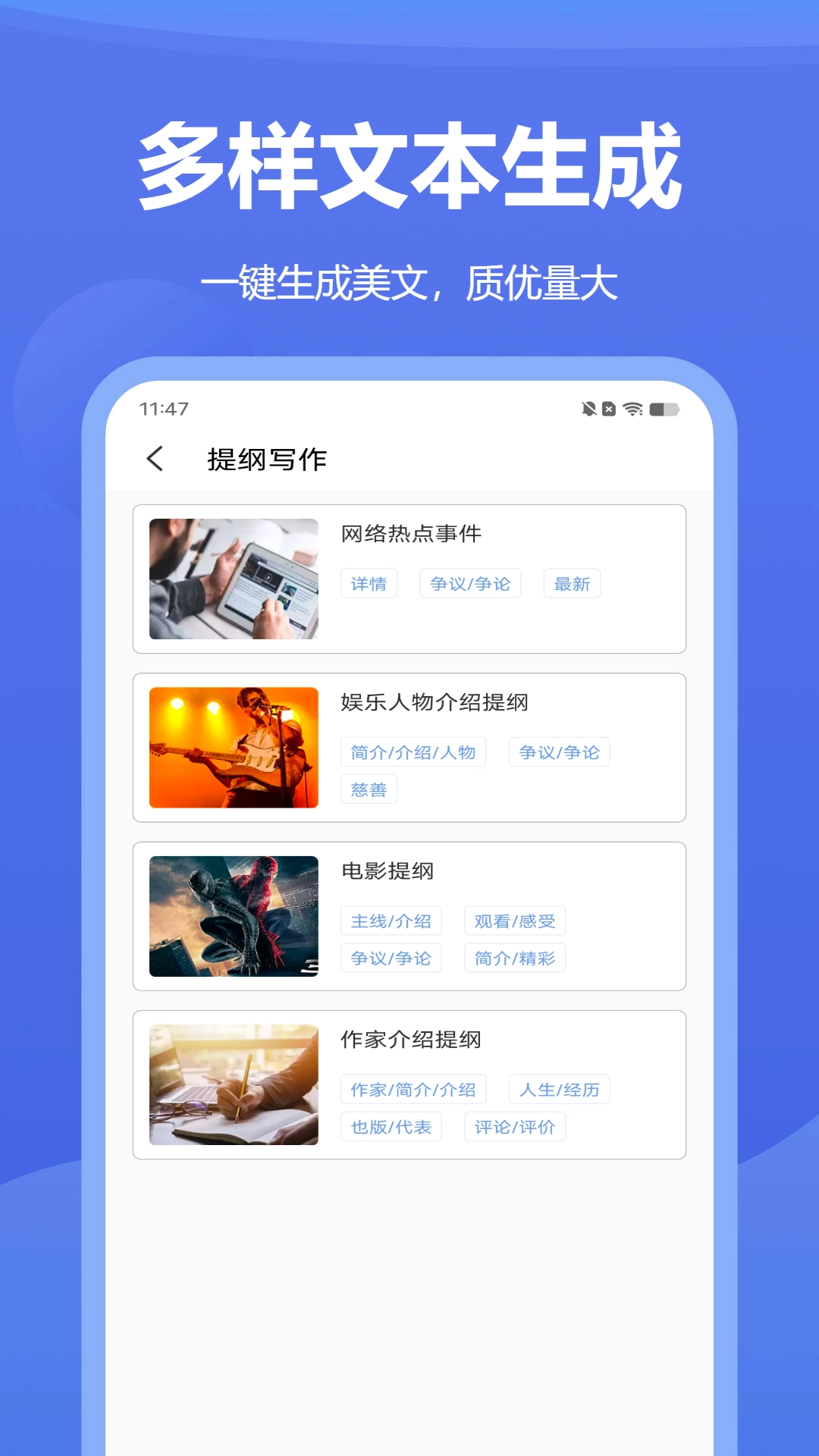The width and height of the screenshot is (819, 1456).
Task: Open the Spider-Man movie thumbnail
Action: (234, 915)
